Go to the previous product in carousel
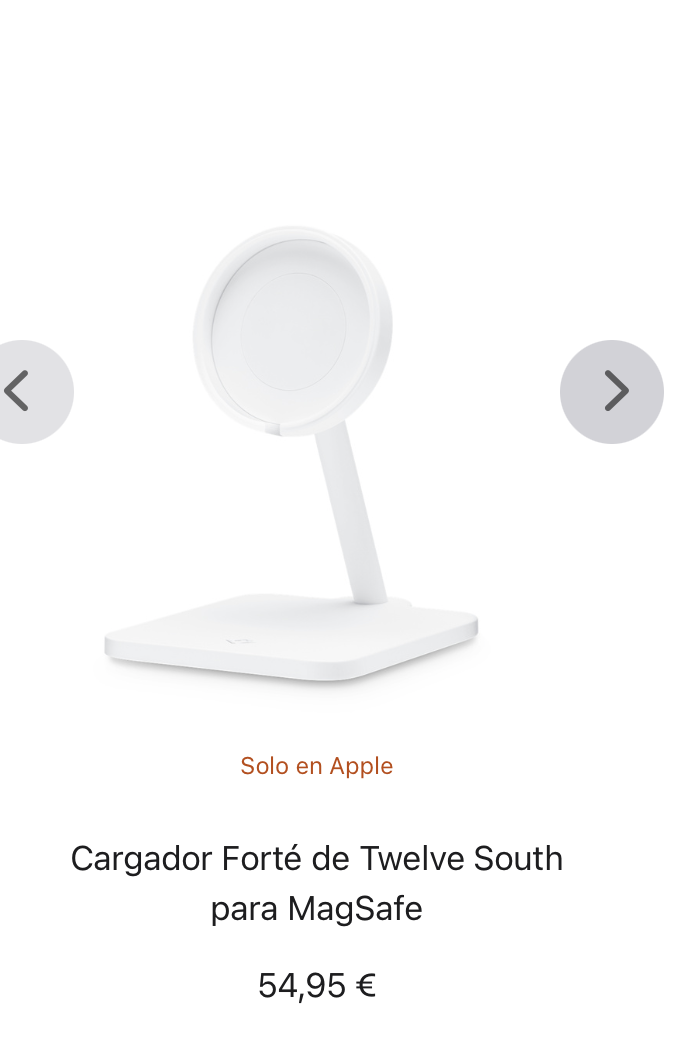 (22, 391)
